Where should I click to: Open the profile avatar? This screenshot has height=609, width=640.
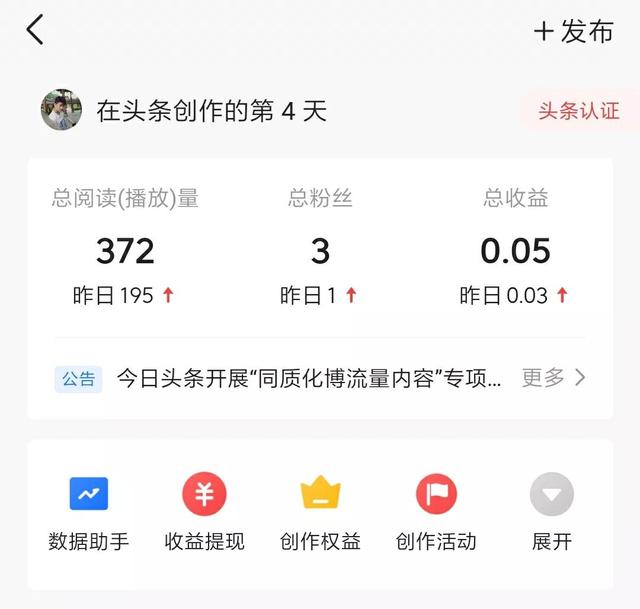coord(61,110)
